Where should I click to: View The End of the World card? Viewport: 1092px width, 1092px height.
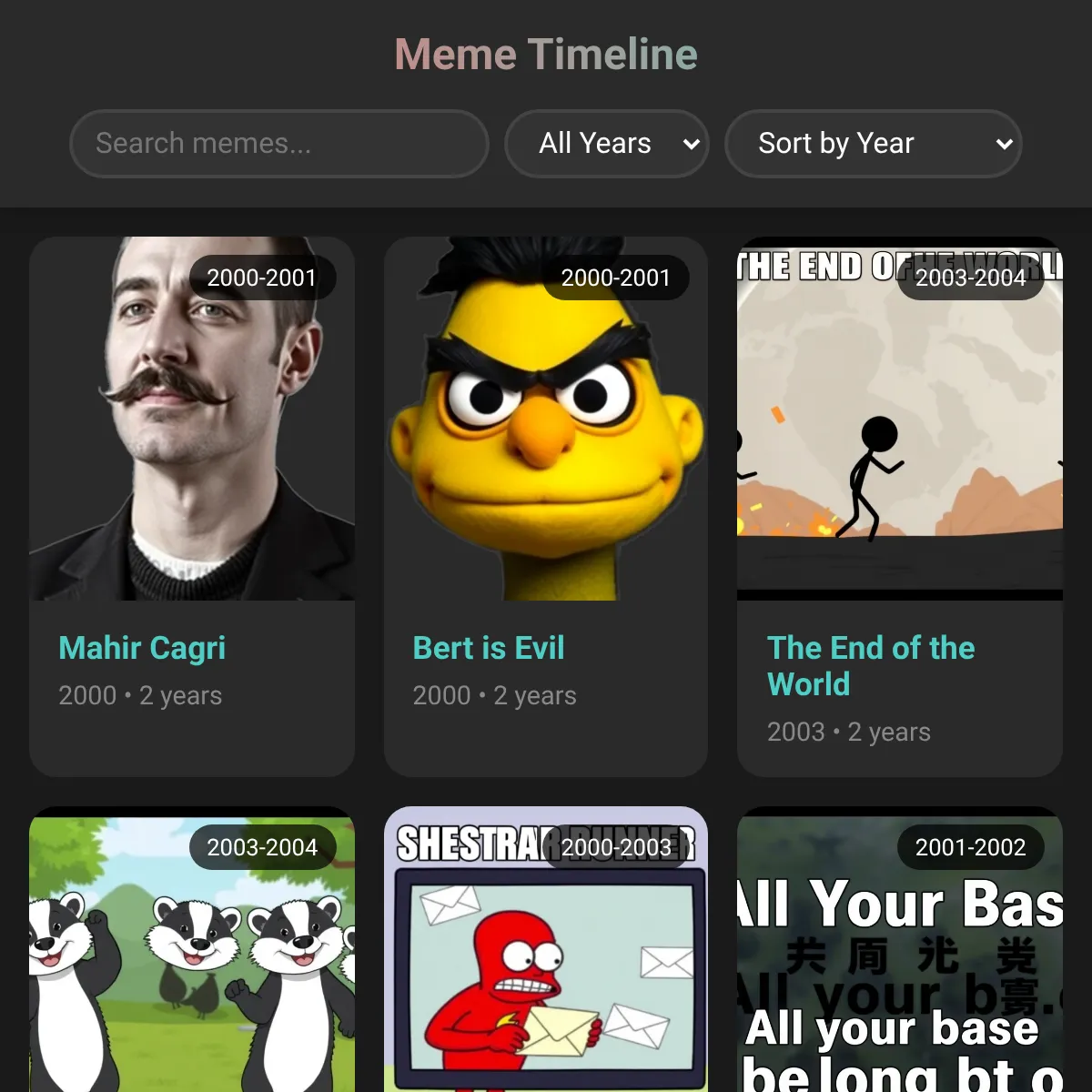(x=900, y=507)
